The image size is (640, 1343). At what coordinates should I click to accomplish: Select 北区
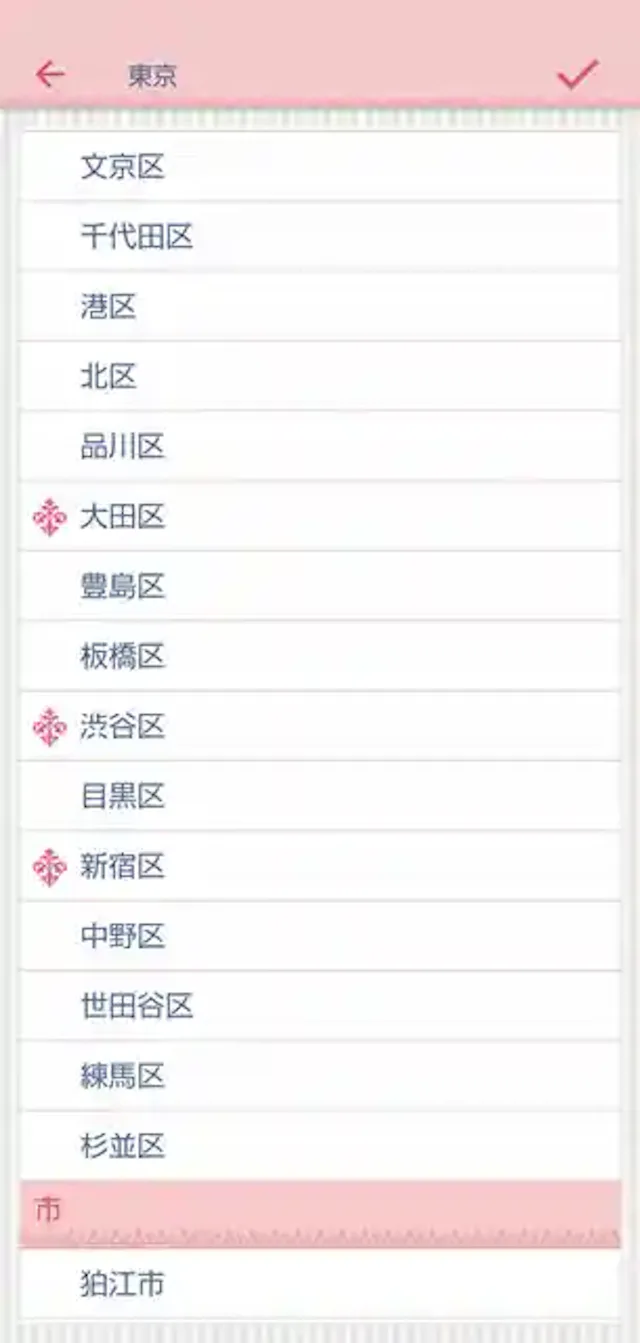320,377
